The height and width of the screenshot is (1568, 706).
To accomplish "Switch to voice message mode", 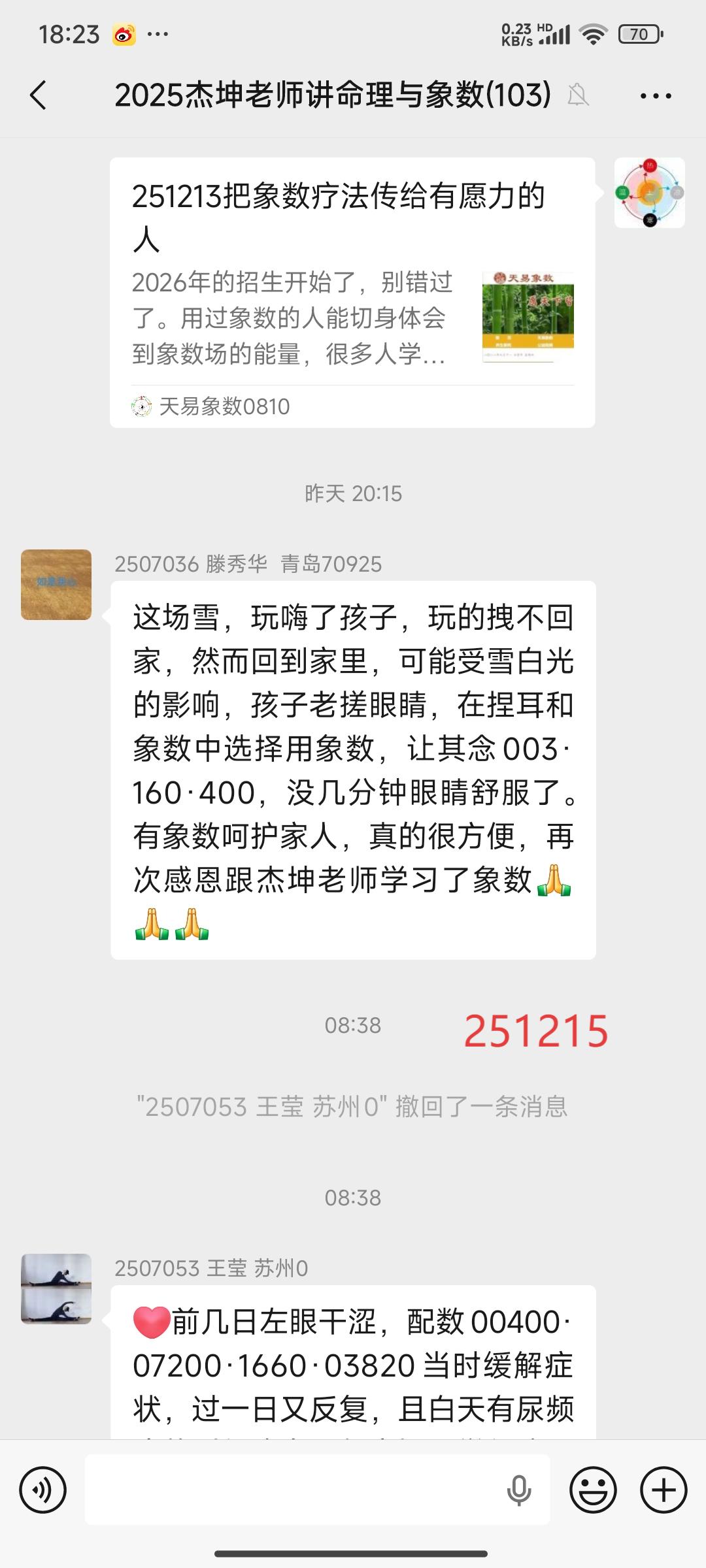I will 44,1490.
